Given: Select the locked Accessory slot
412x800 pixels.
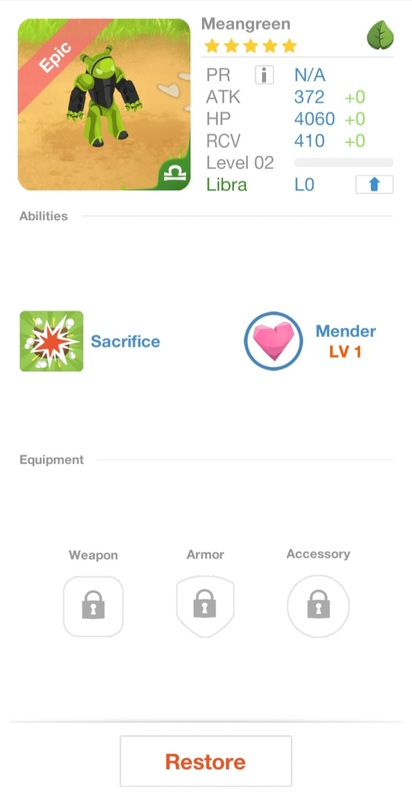Looking at the screenshot, I should [x=318, y=606].
